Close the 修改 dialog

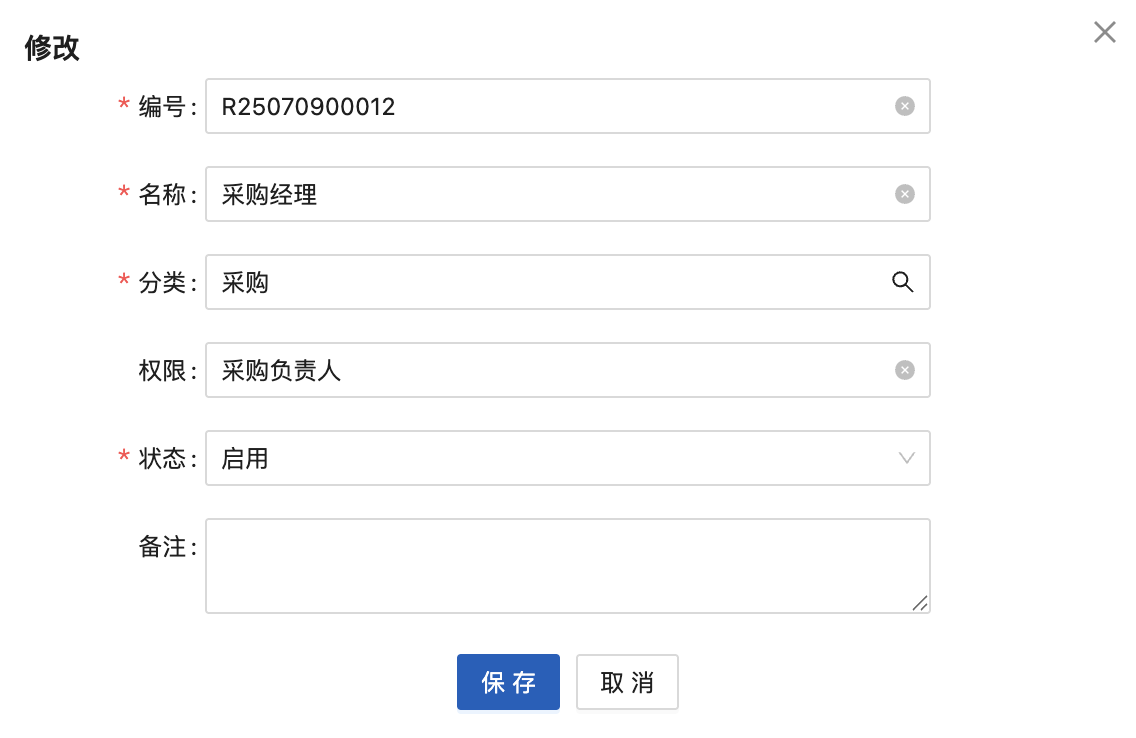click(1104, 32)
